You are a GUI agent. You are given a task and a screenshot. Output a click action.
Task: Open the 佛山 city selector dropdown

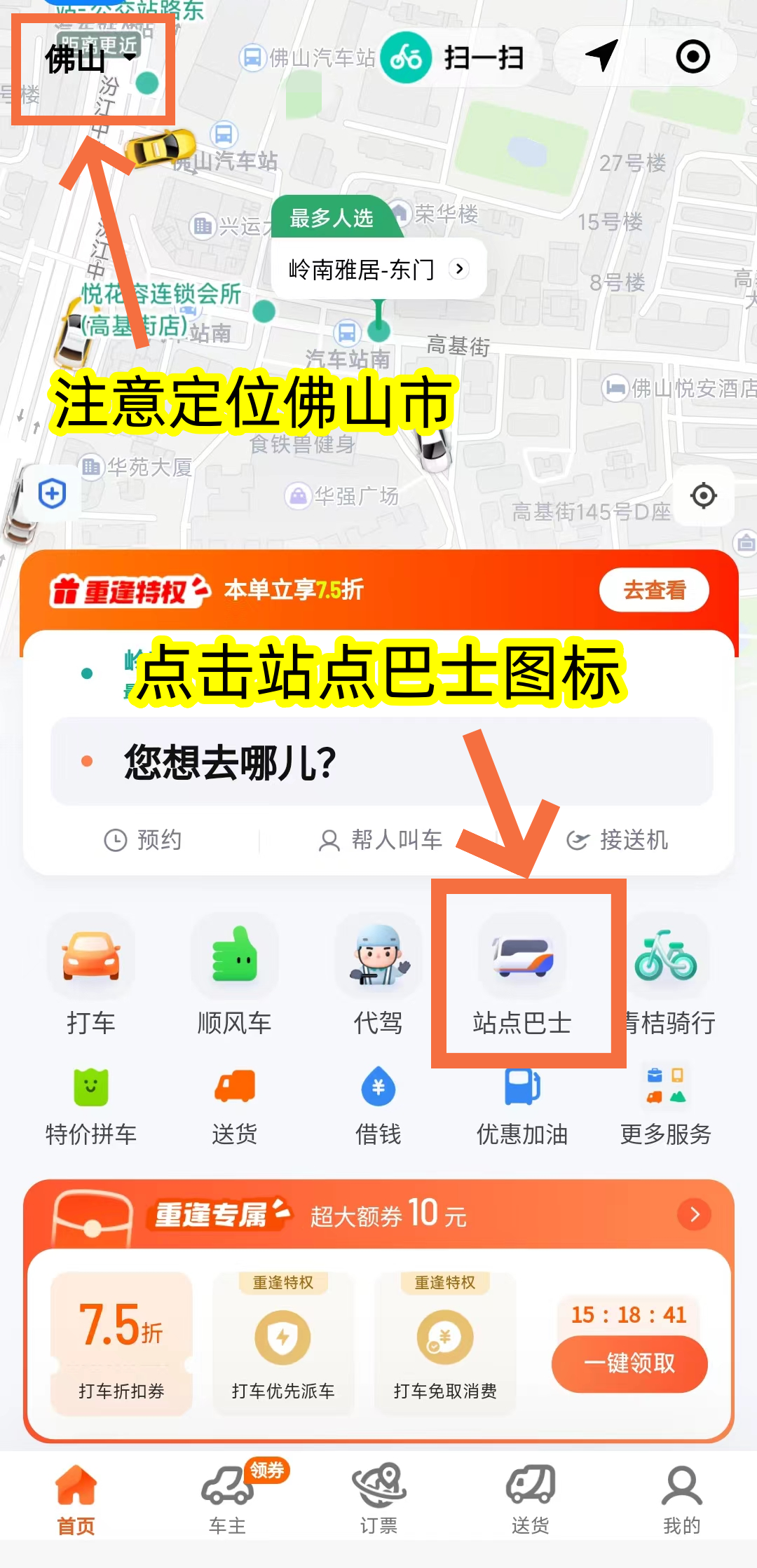tap(90, 60)
